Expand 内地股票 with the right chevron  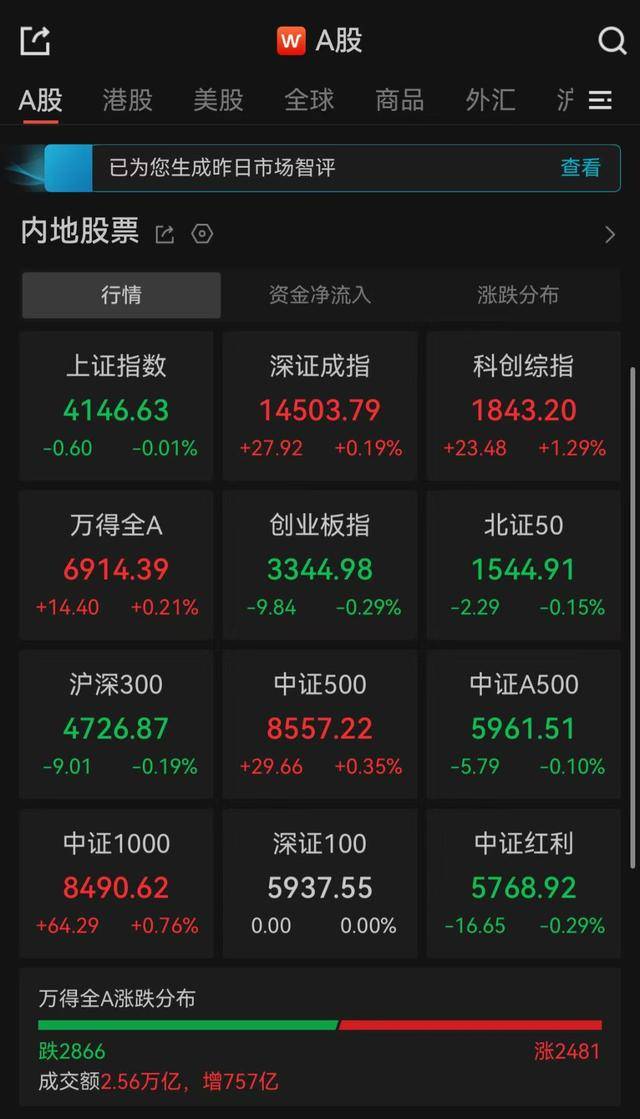pos(610,235)
